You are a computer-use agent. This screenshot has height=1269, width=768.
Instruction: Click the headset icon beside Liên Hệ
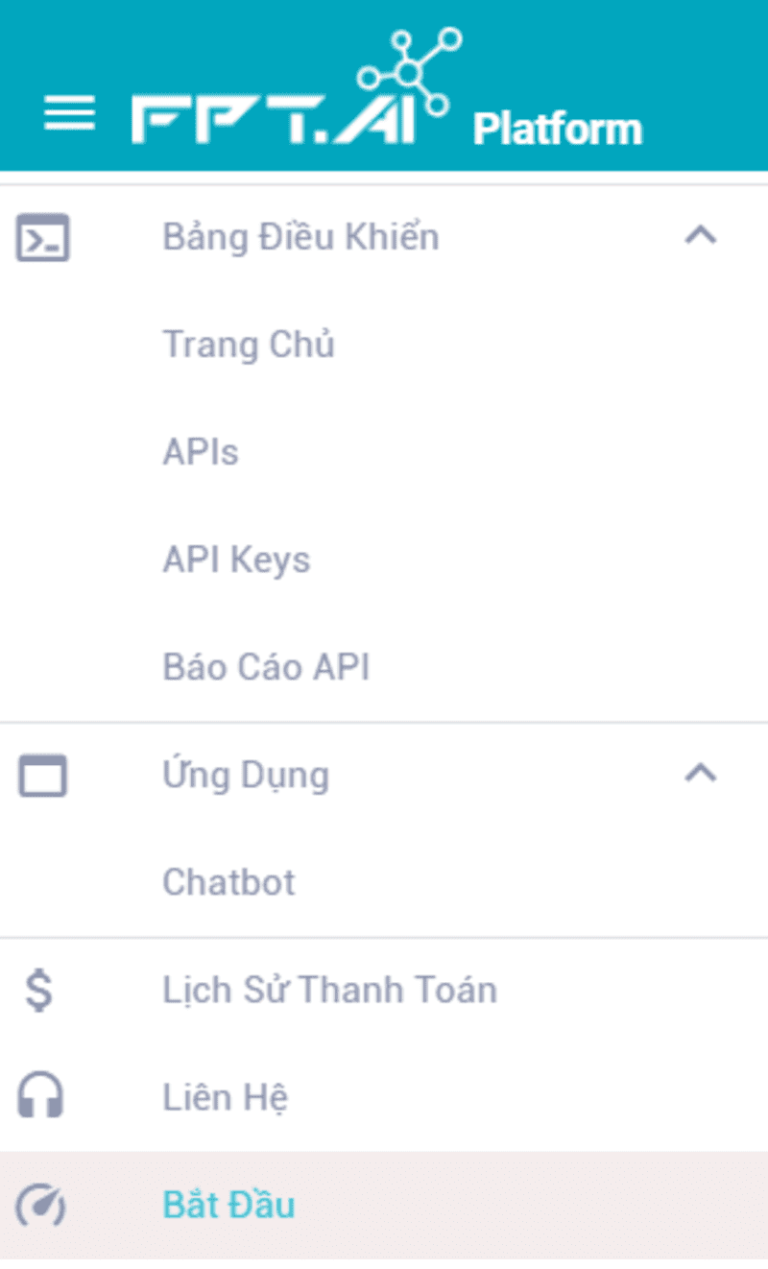click(x=38, y=1097)
